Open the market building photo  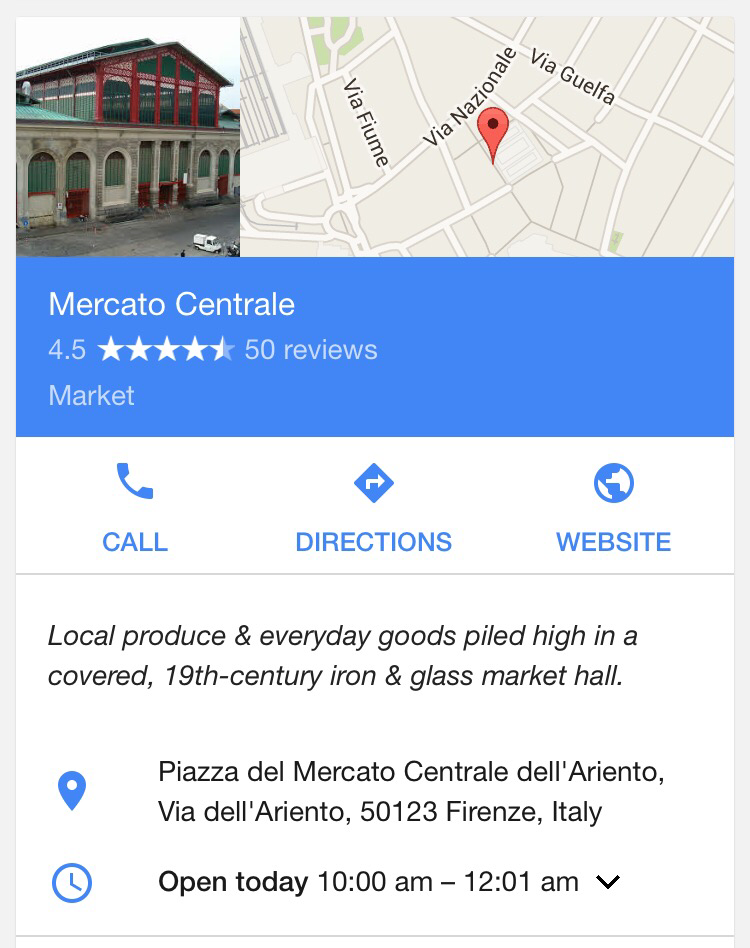[x=128, y=137]
